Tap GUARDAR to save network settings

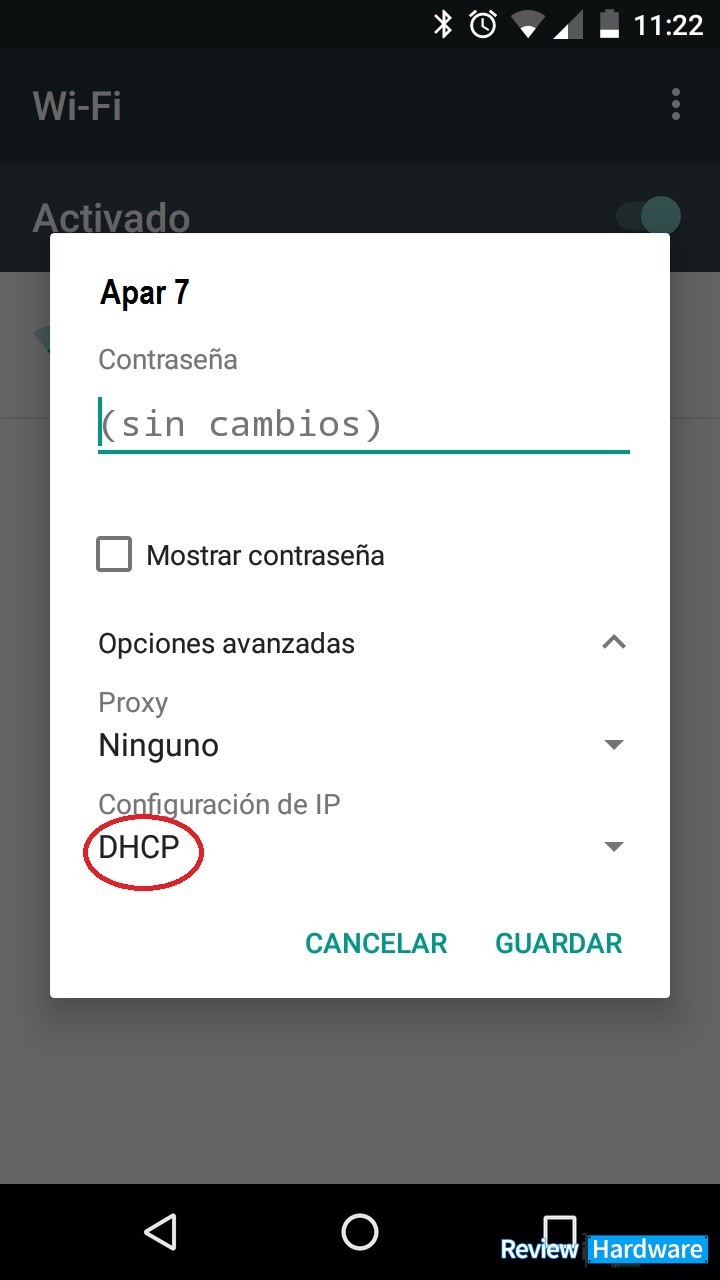click(x=559, y=943)
